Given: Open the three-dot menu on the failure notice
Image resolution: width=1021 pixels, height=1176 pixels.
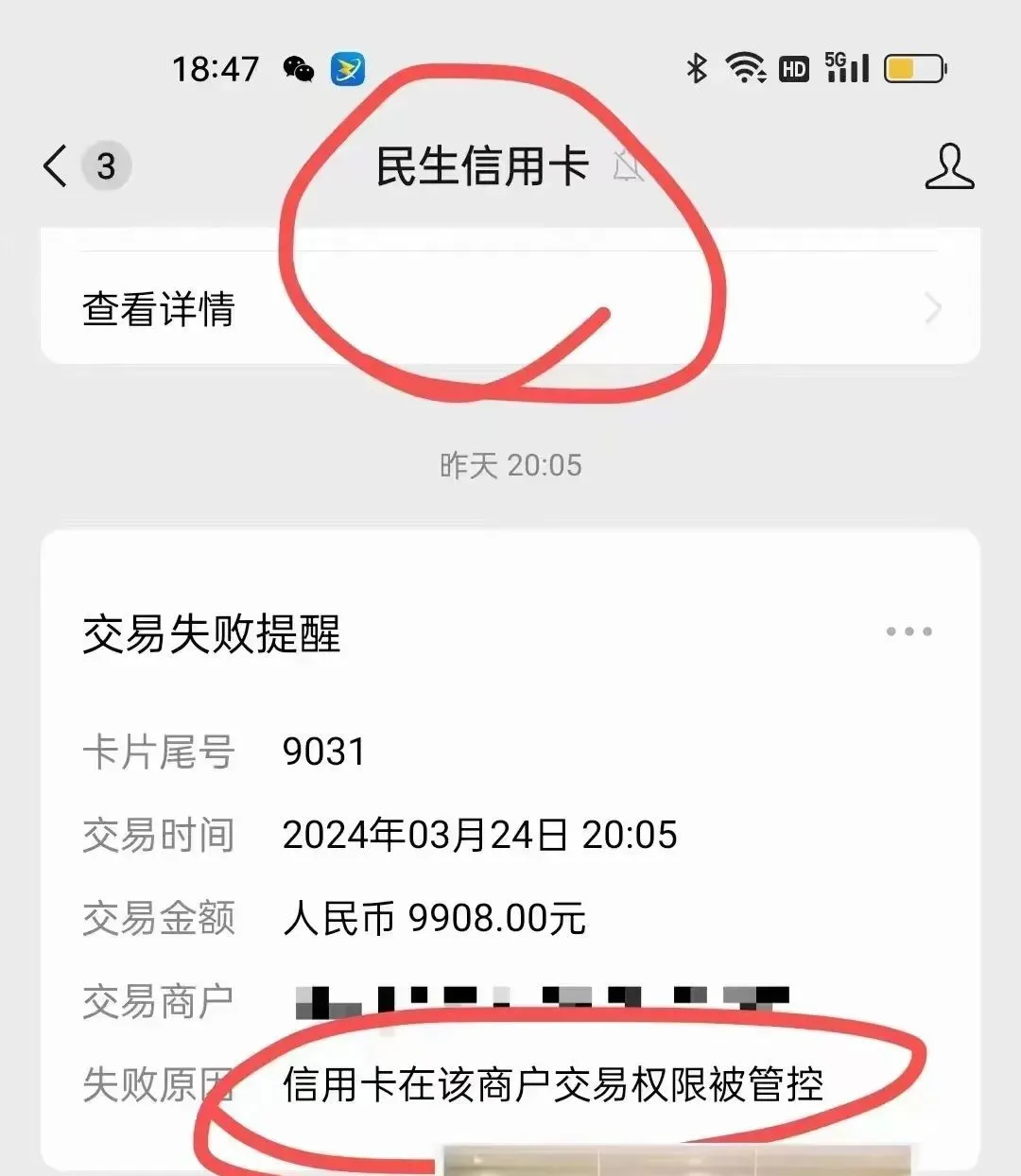Looking at the screenshot, I should [x=909, y=631].
